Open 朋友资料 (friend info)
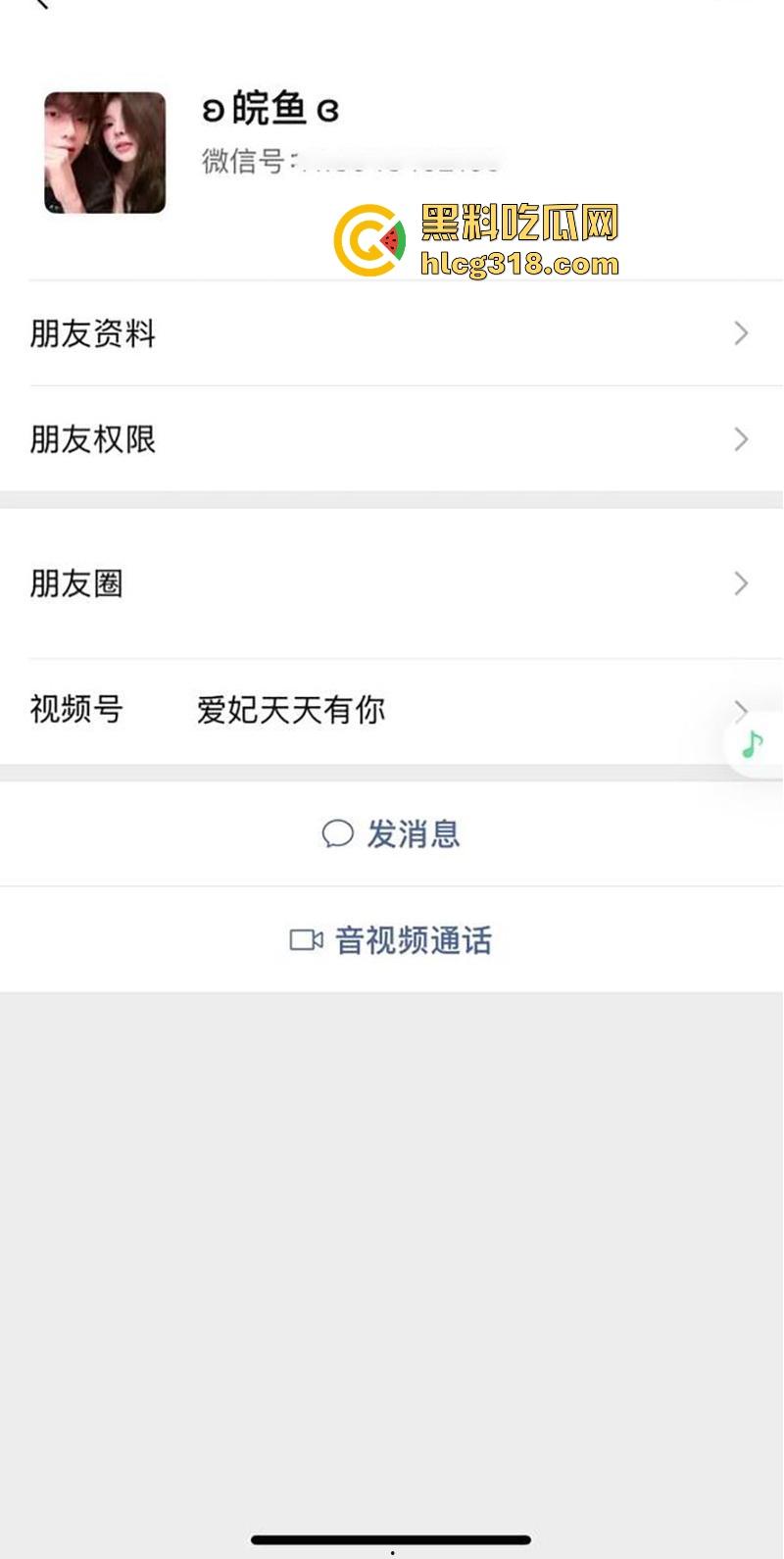 point(93,333)
